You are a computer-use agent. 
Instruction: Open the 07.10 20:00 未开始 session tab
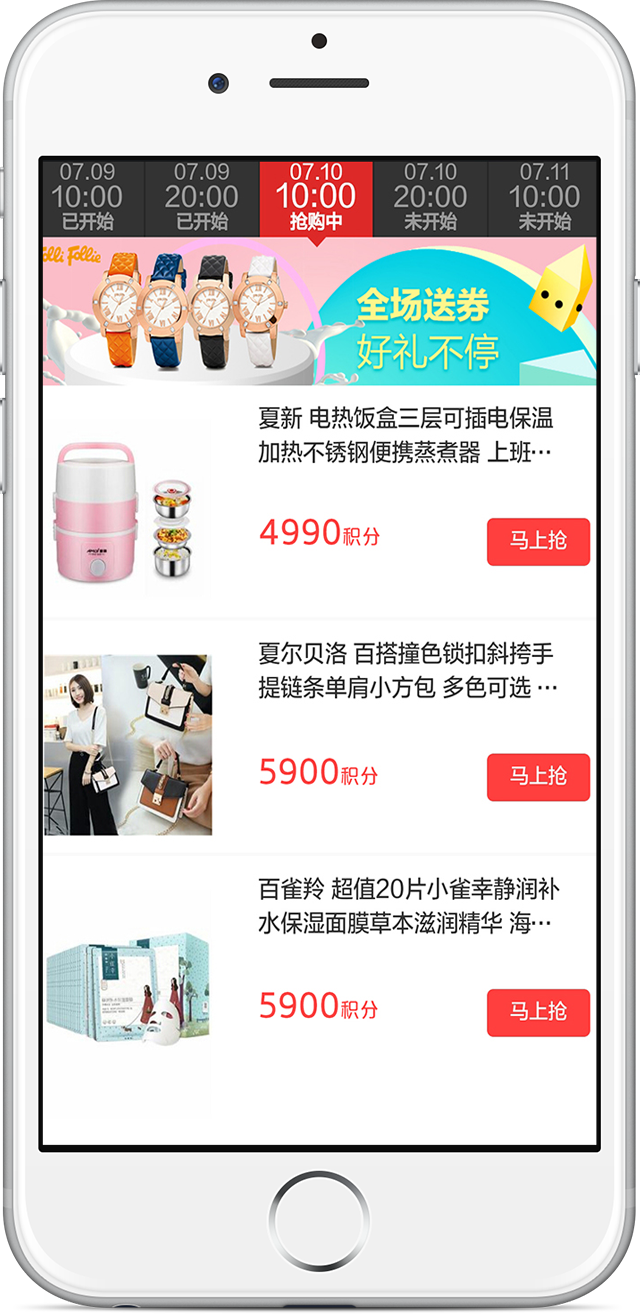(x=431, y=197)
